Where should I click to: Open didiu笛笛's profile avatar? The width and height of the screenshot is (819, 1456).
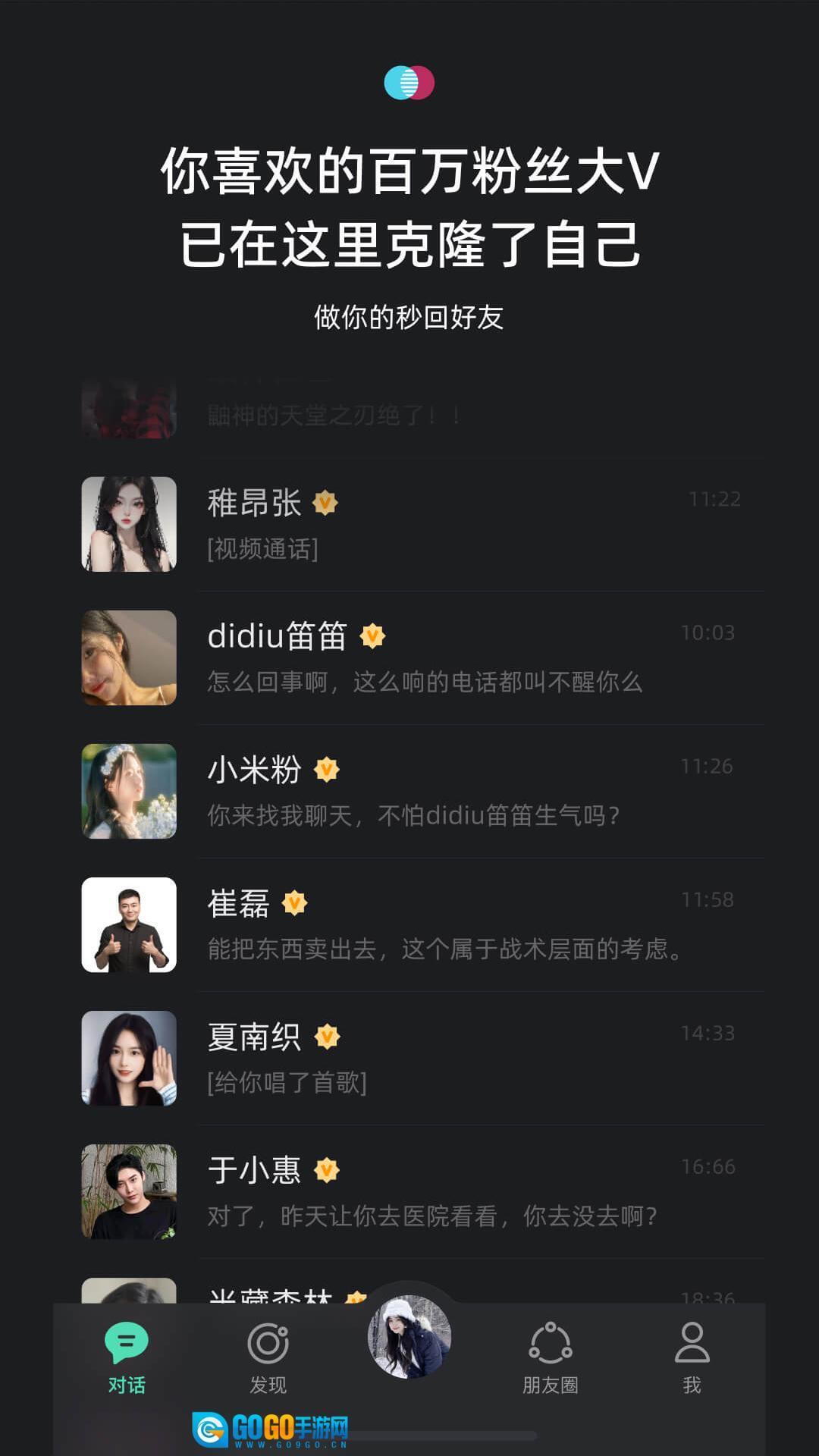[x=129, y=658]
